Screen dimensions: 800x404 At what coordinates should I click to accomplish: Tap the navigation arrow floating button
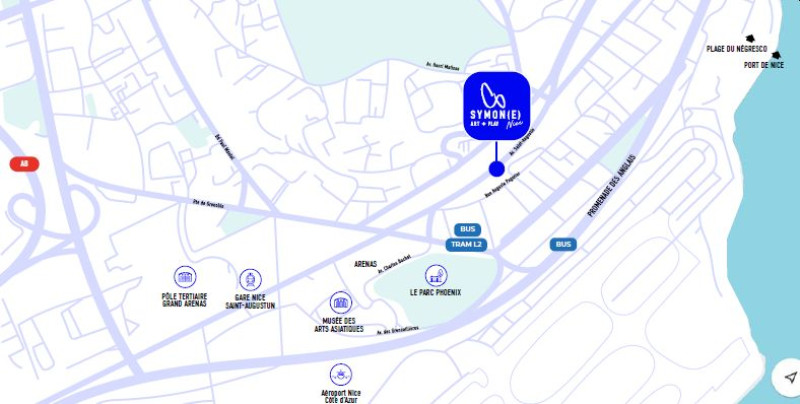click(x=789, y=376)
